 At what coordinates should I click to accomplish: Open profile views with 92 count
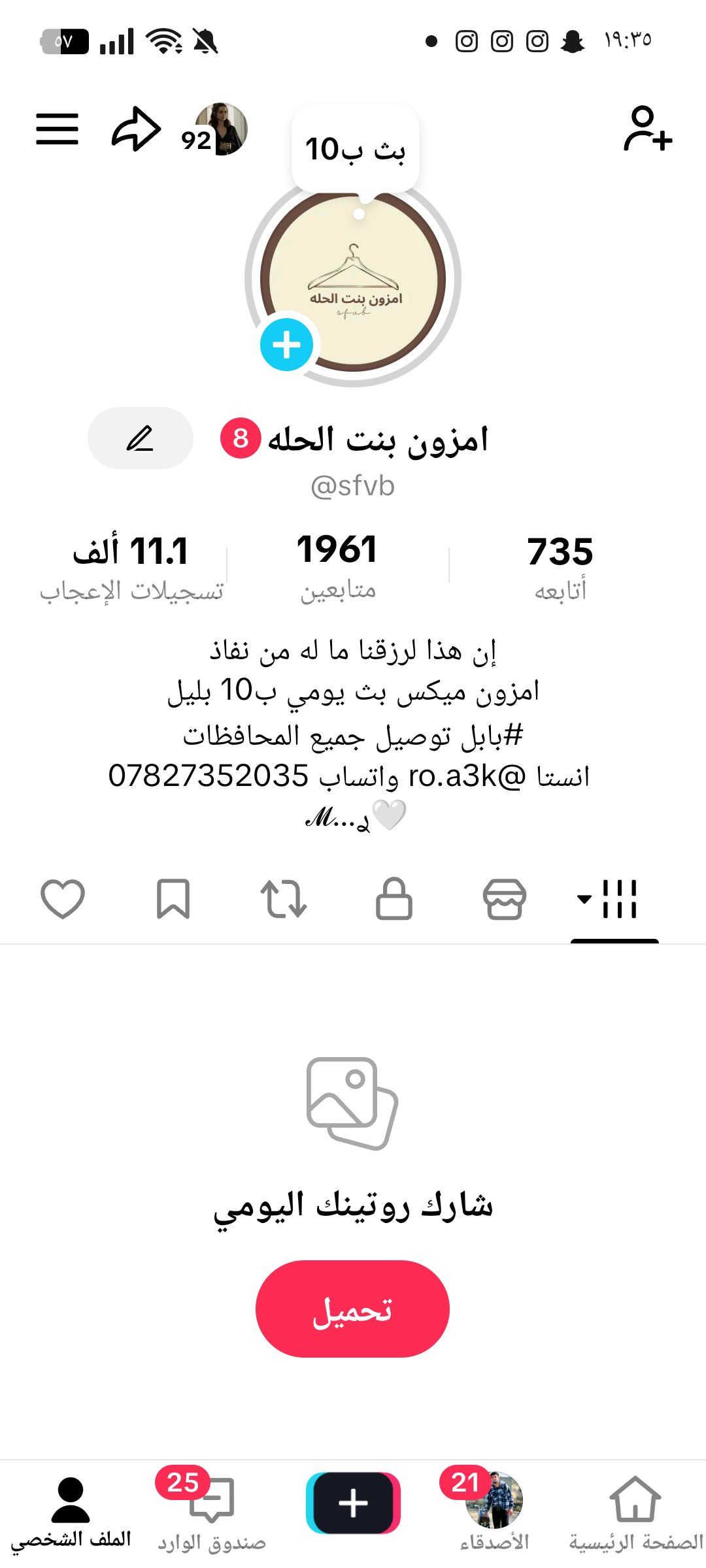pos(216,130)
